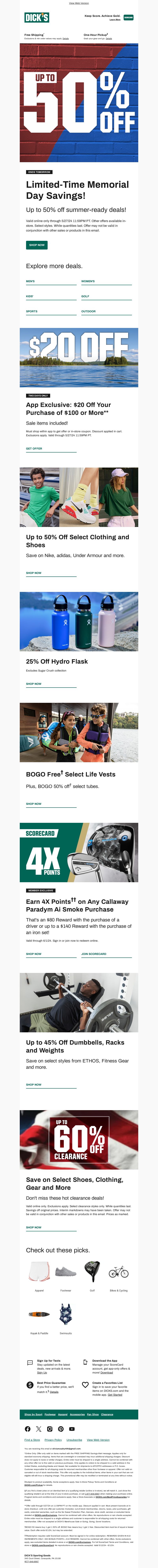Select the Outdoor deals link
Image resolution: width=158 pixels, height=1568 pixels.
pyautogui.click(x=89, y=311)
